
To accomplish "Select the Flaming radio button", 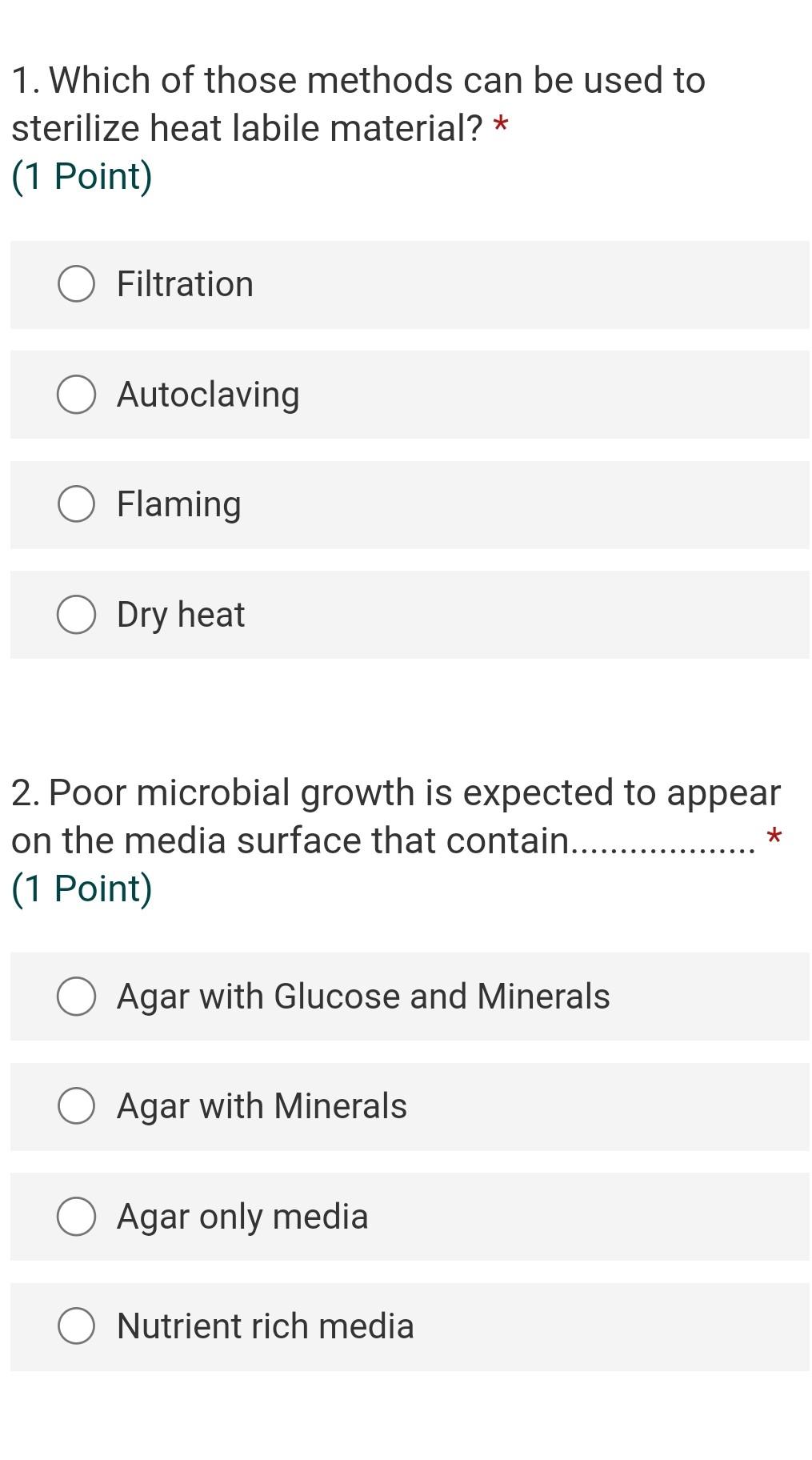I will tap(76, 504).
